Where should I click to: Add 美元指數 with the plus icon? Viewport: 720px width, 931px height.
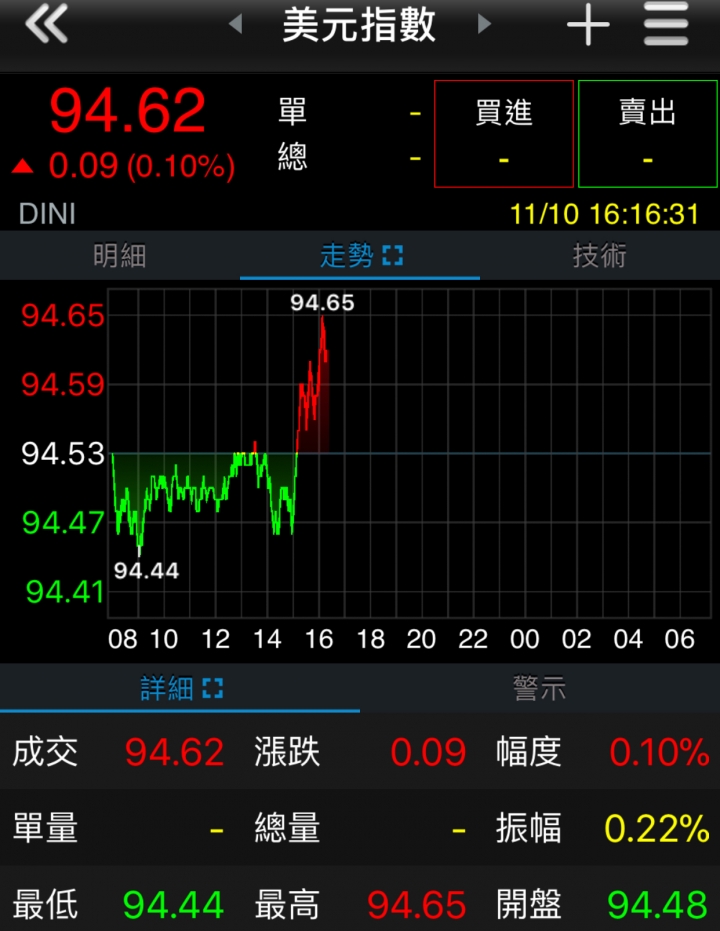pos(588,25)
